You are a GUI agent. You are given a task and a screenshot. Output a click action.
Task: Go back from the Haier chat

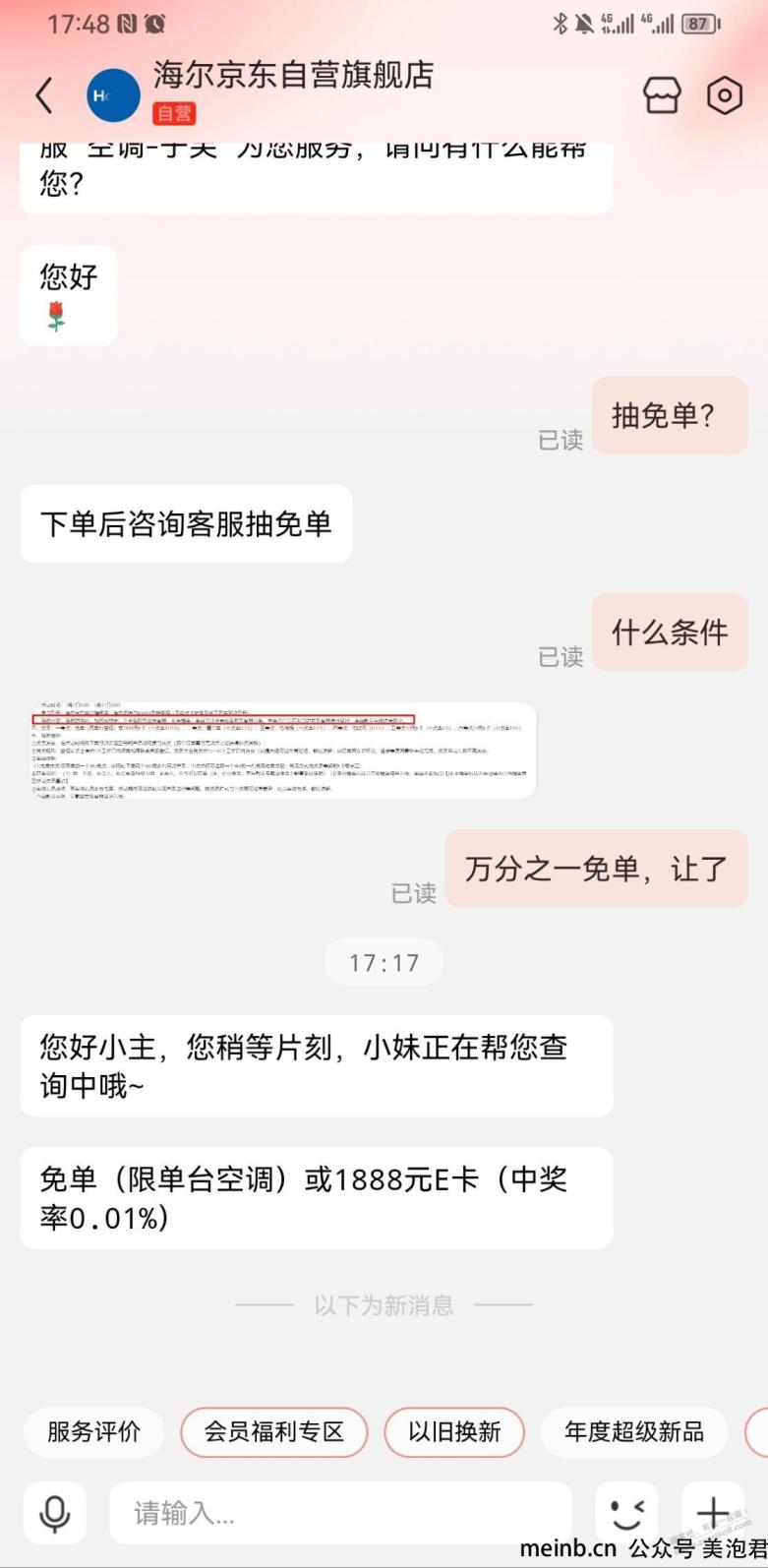pos(43,95)
